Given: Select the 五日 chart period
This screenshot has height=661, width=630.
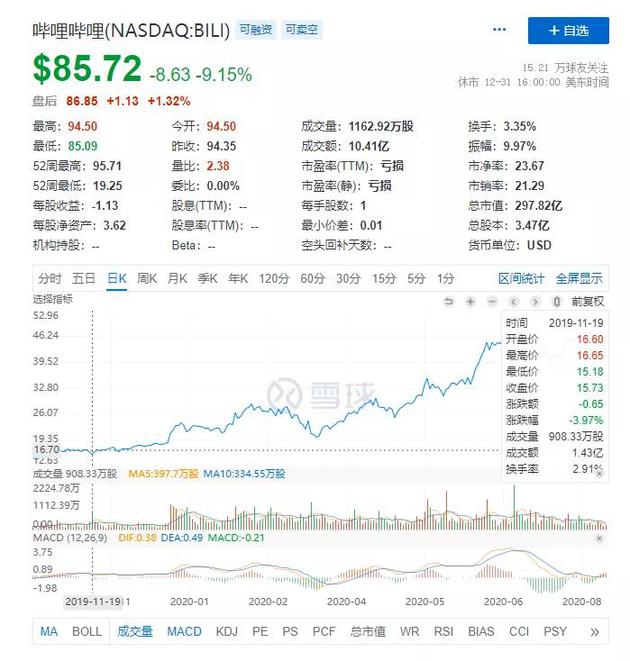Looking at the screenshot, I should tap(84, 278).
